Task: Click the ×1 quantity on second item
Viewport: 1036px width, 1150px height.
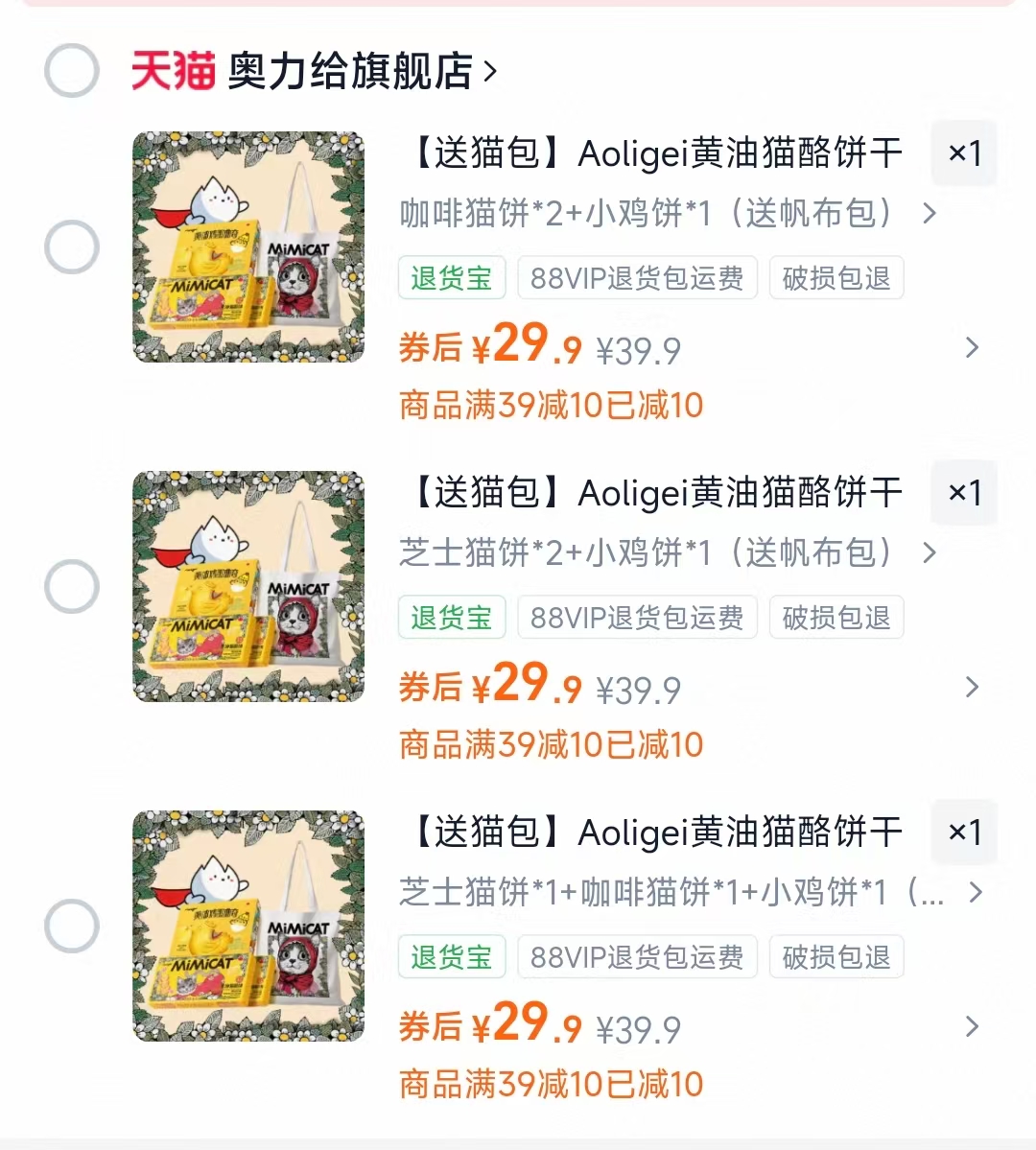Action: click(x=963, y=493)
